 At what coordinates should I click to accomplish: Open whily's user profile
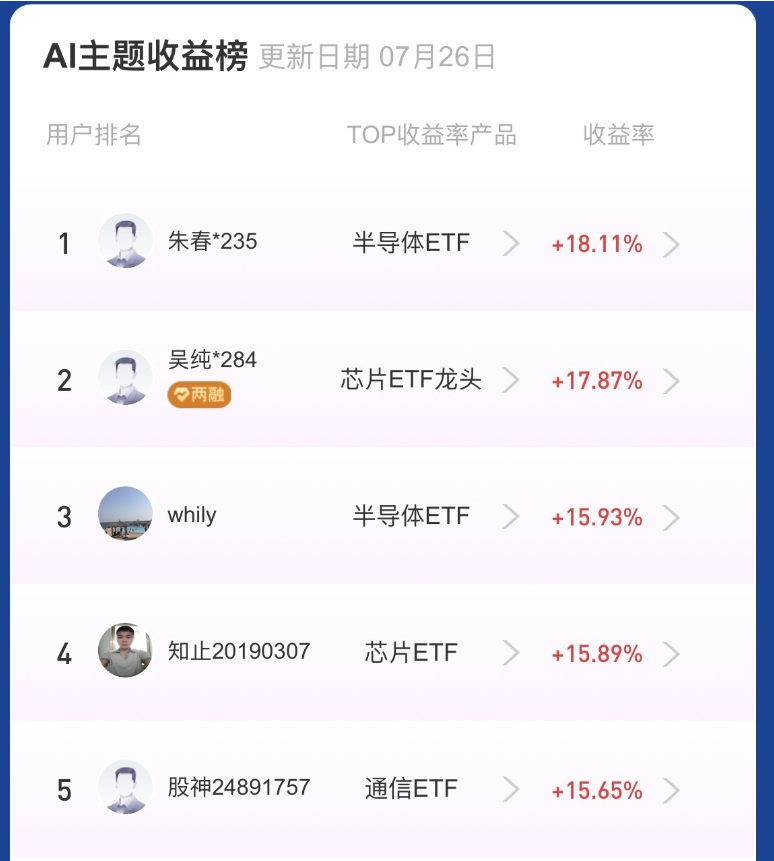point(191,515)
